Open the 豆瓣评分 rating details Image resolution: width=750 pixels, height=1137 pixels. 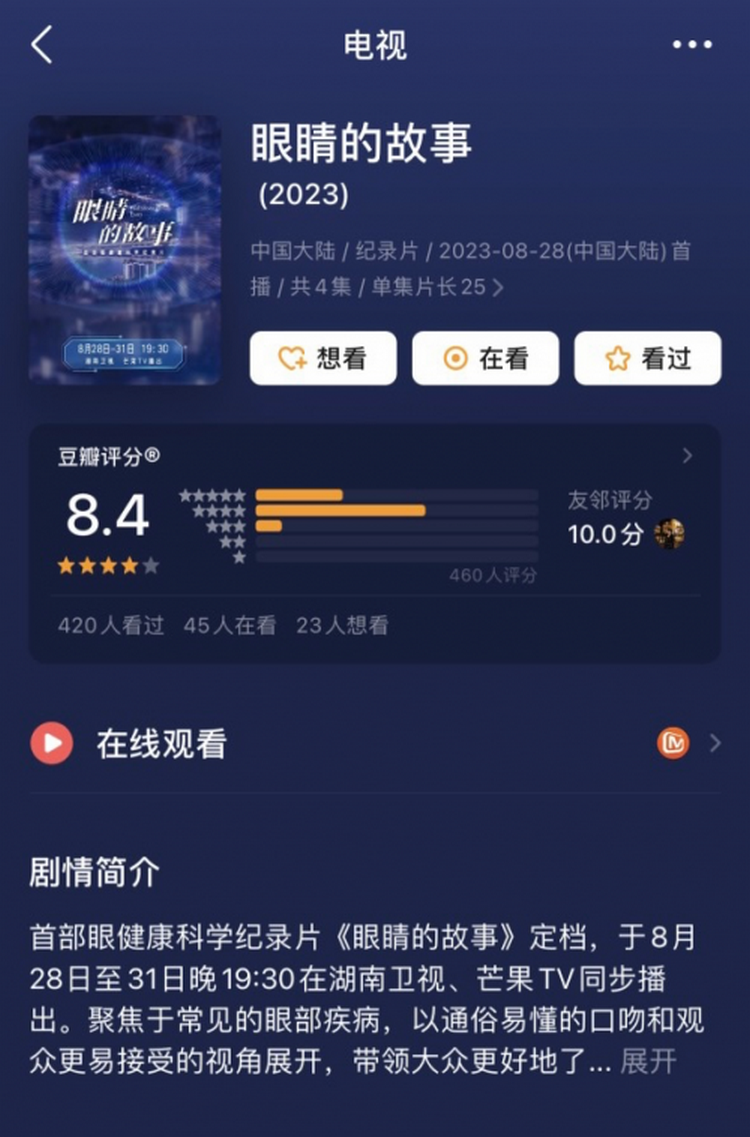pos(686,456)
